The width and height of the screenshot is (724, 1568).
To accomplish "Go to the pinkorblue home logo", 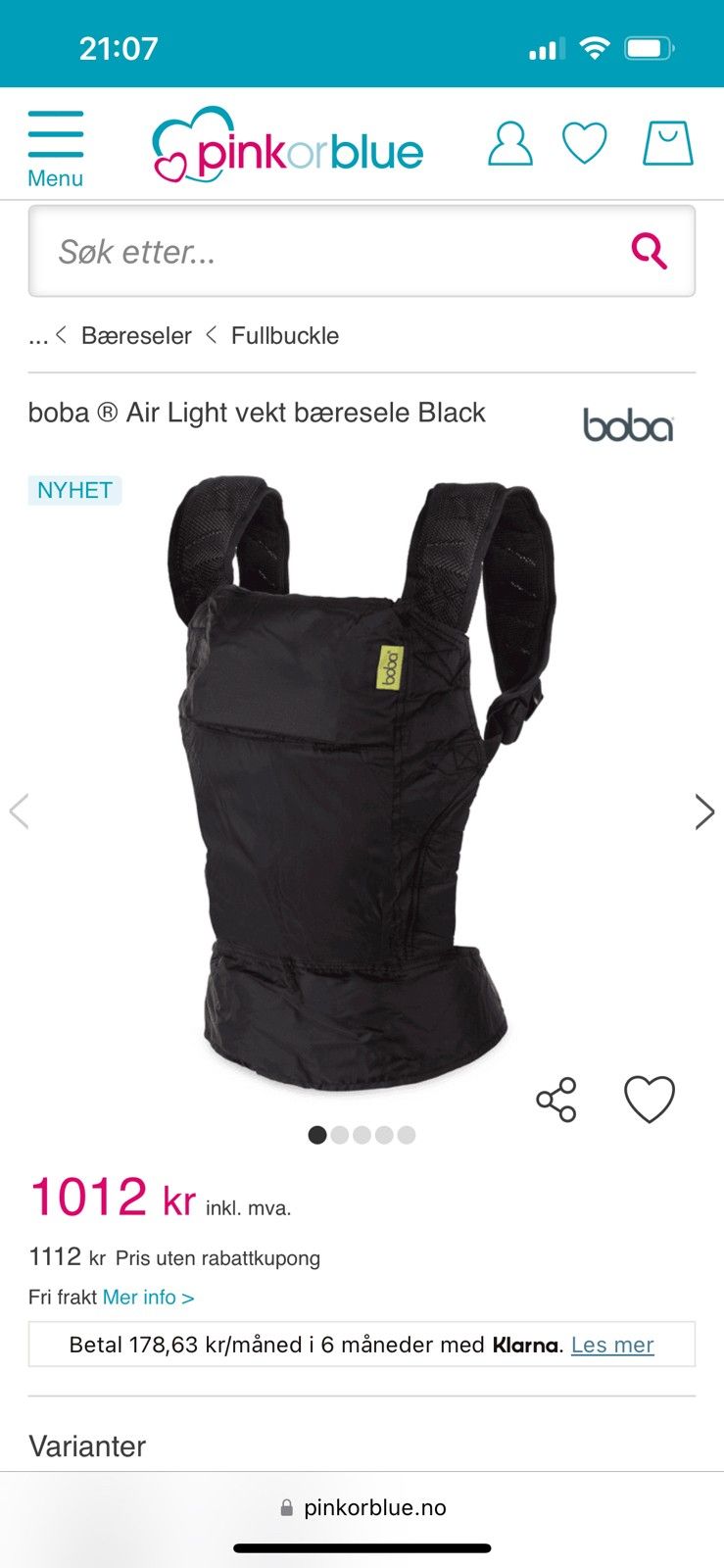I will (288, 147).
